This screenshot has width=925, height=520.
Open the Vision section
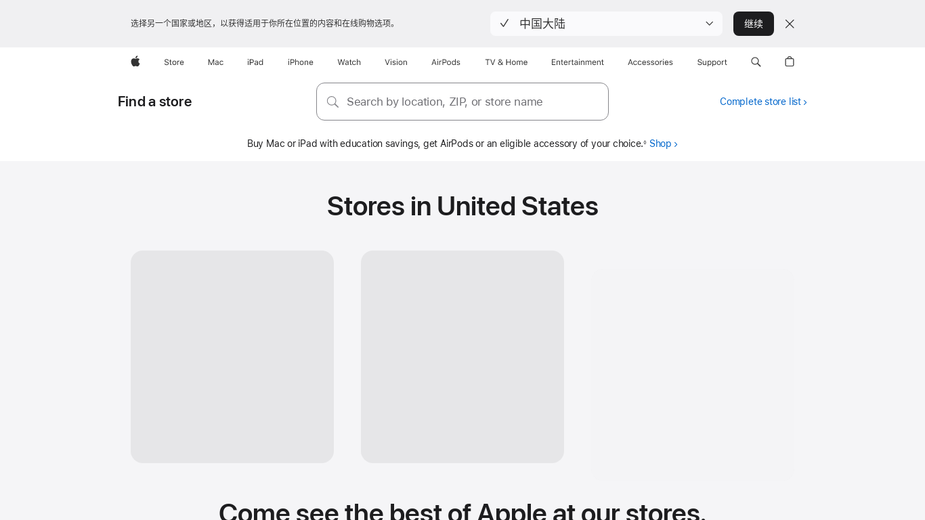pyautogui.click(x=396, y=62)
